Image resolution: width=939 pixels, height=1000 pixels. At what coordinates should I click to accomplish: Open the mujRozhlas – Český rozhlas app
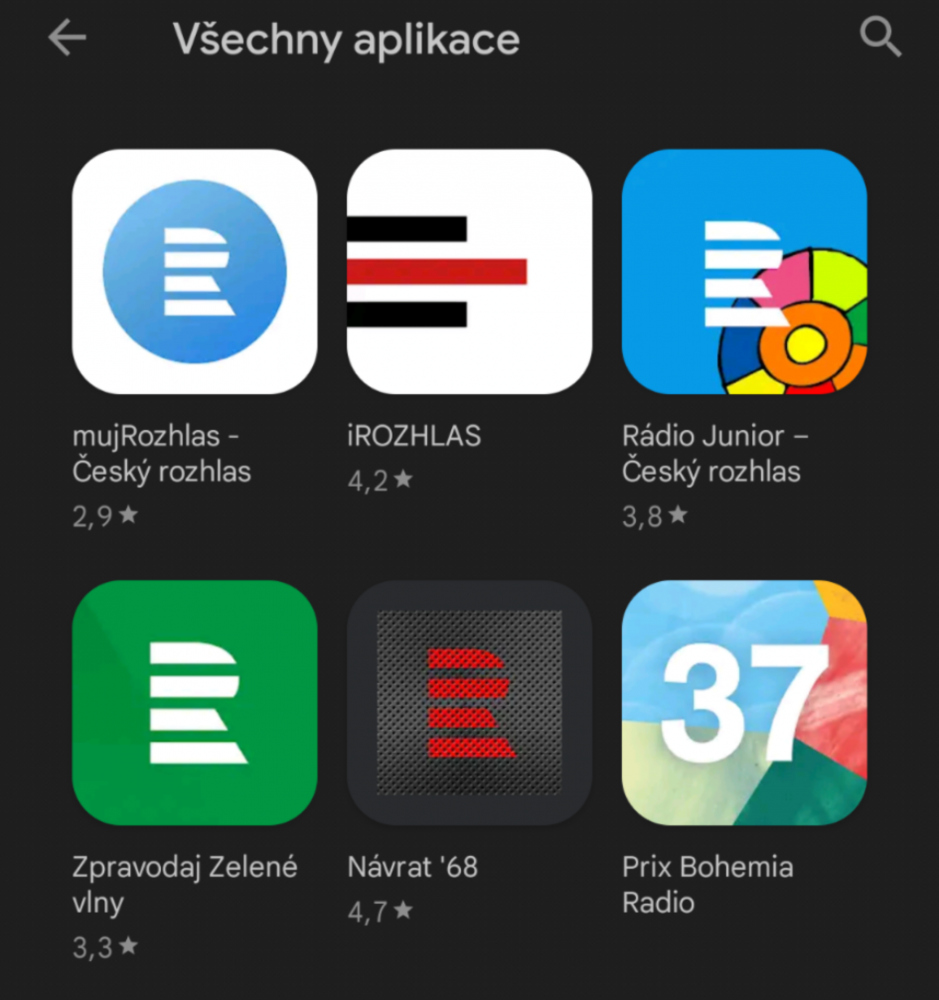point(194,272)
